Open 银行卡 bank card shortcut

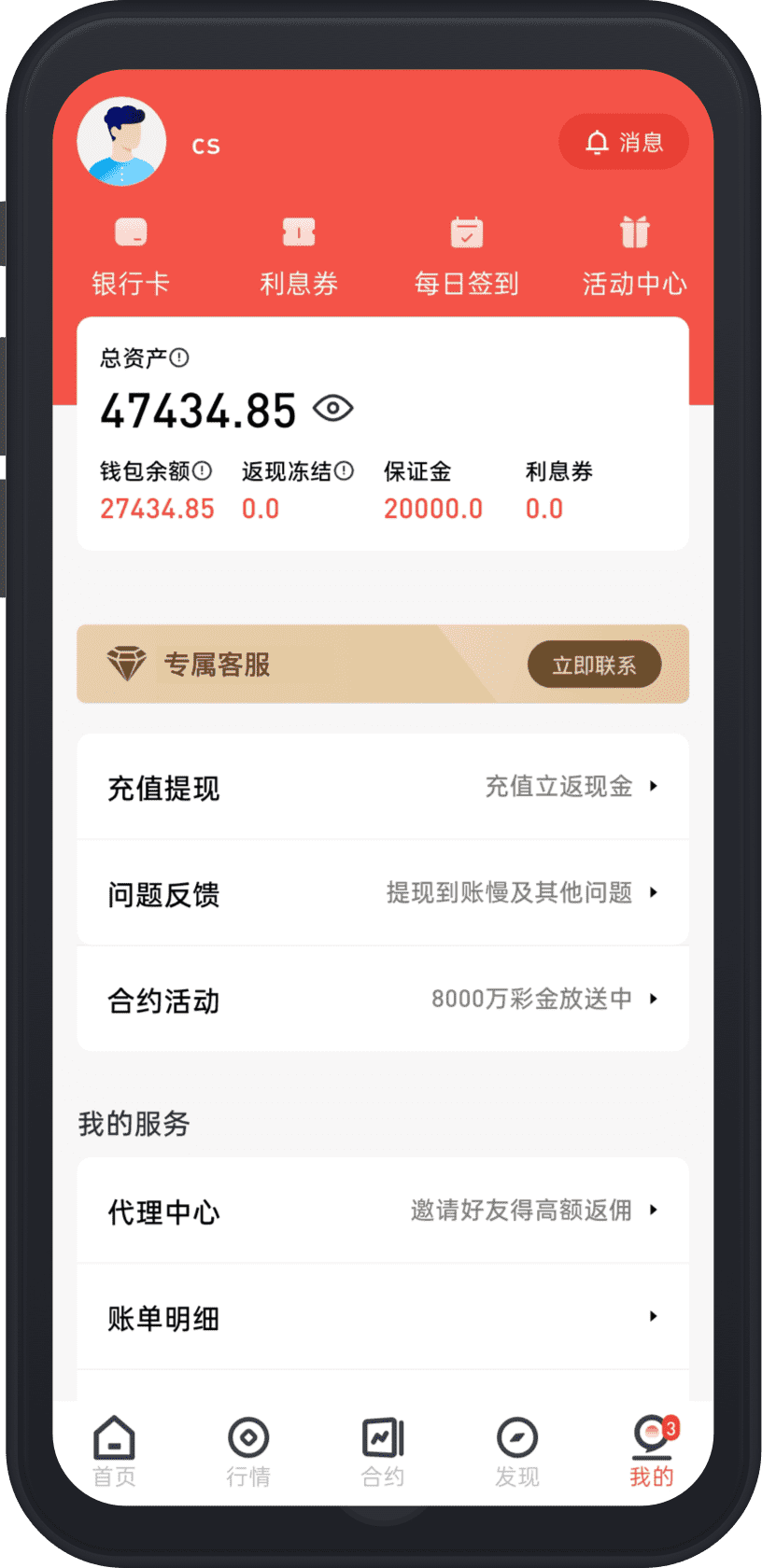point(131,254)
